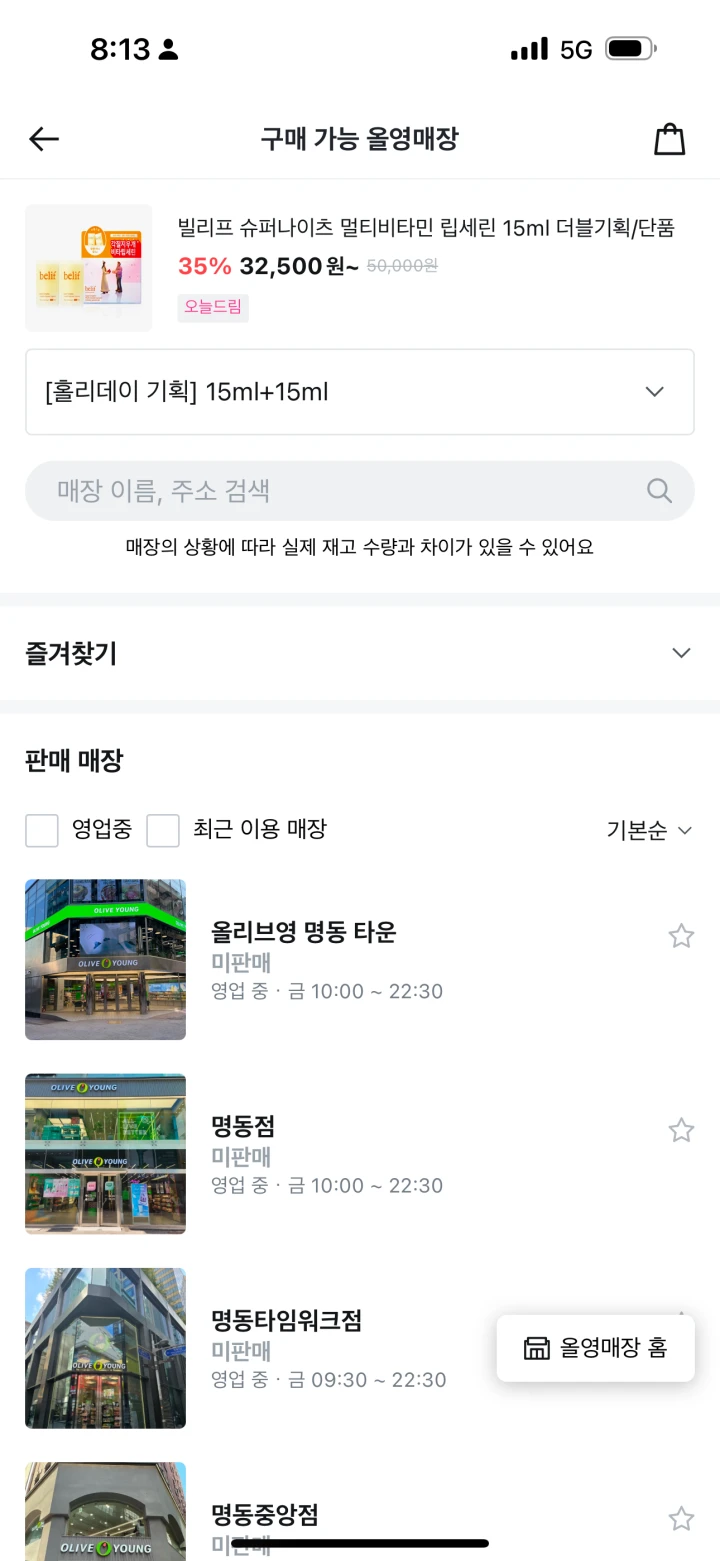Tap the search magnifier icon
Screen dimensions: 720x1561
click(x=658, y=491)
